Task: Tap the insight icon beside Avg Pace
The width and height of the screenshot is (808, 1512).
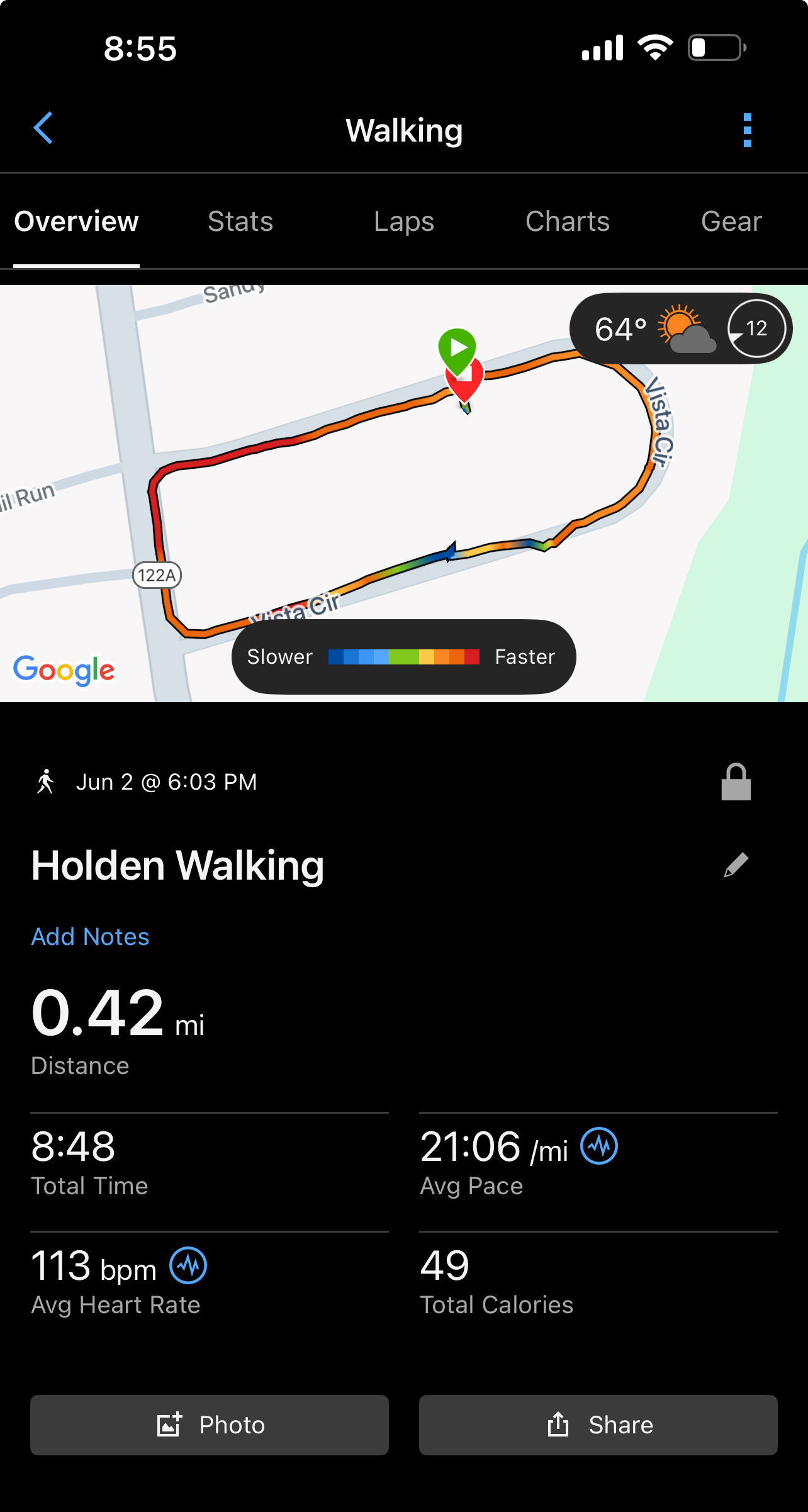Action: (598, 1146)
